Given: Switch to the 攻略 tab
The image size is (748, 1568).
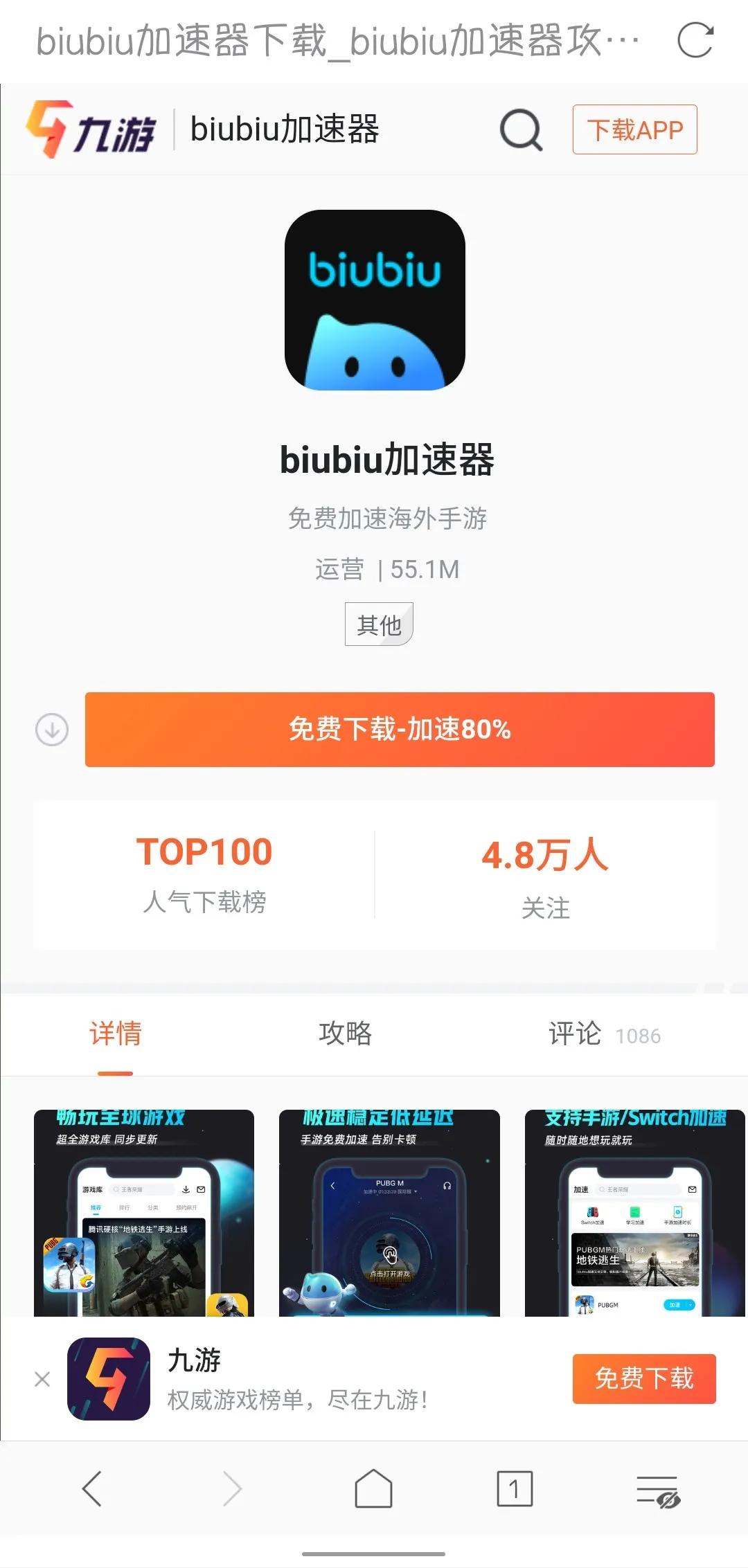Looking at the screenshot, I should coord(345,1034).
